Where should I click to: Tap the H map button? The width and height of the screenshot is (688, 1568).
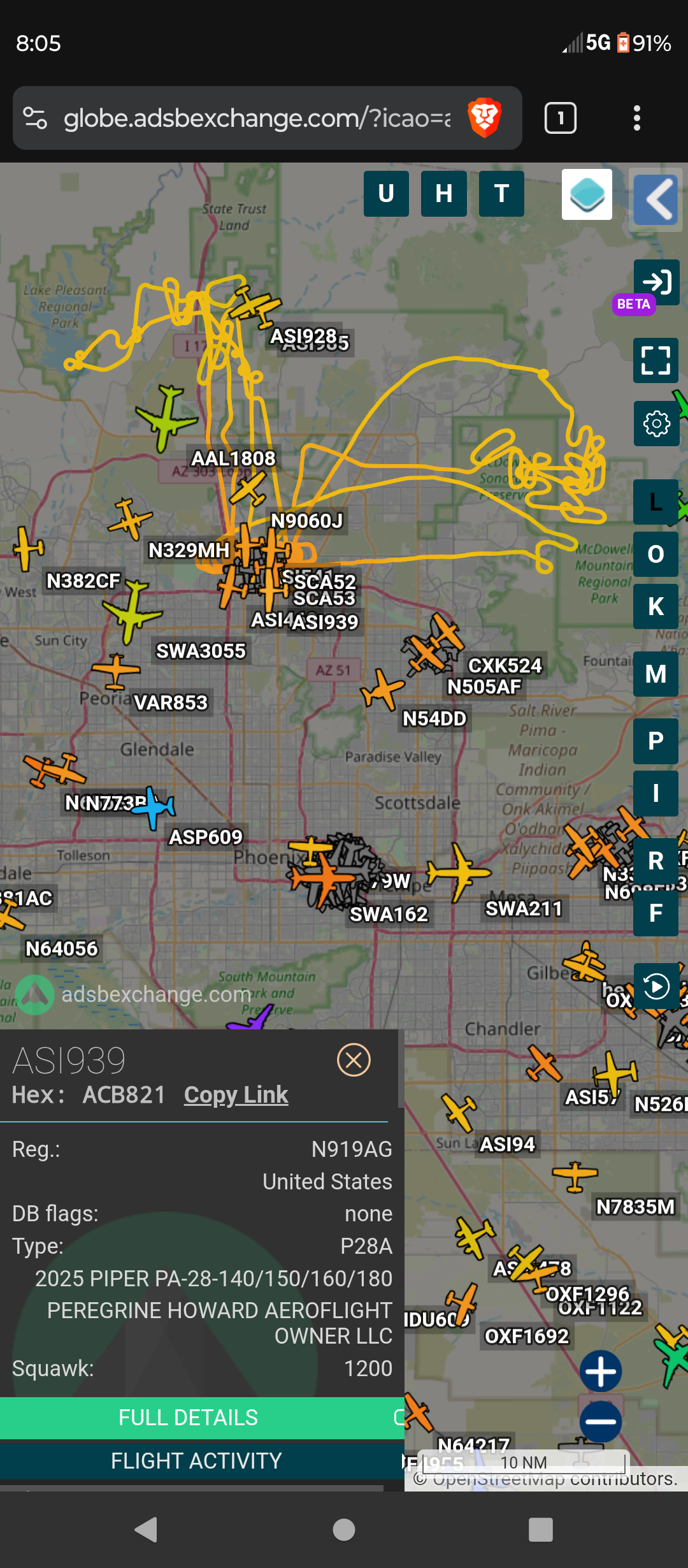click(x=444, y=193)
